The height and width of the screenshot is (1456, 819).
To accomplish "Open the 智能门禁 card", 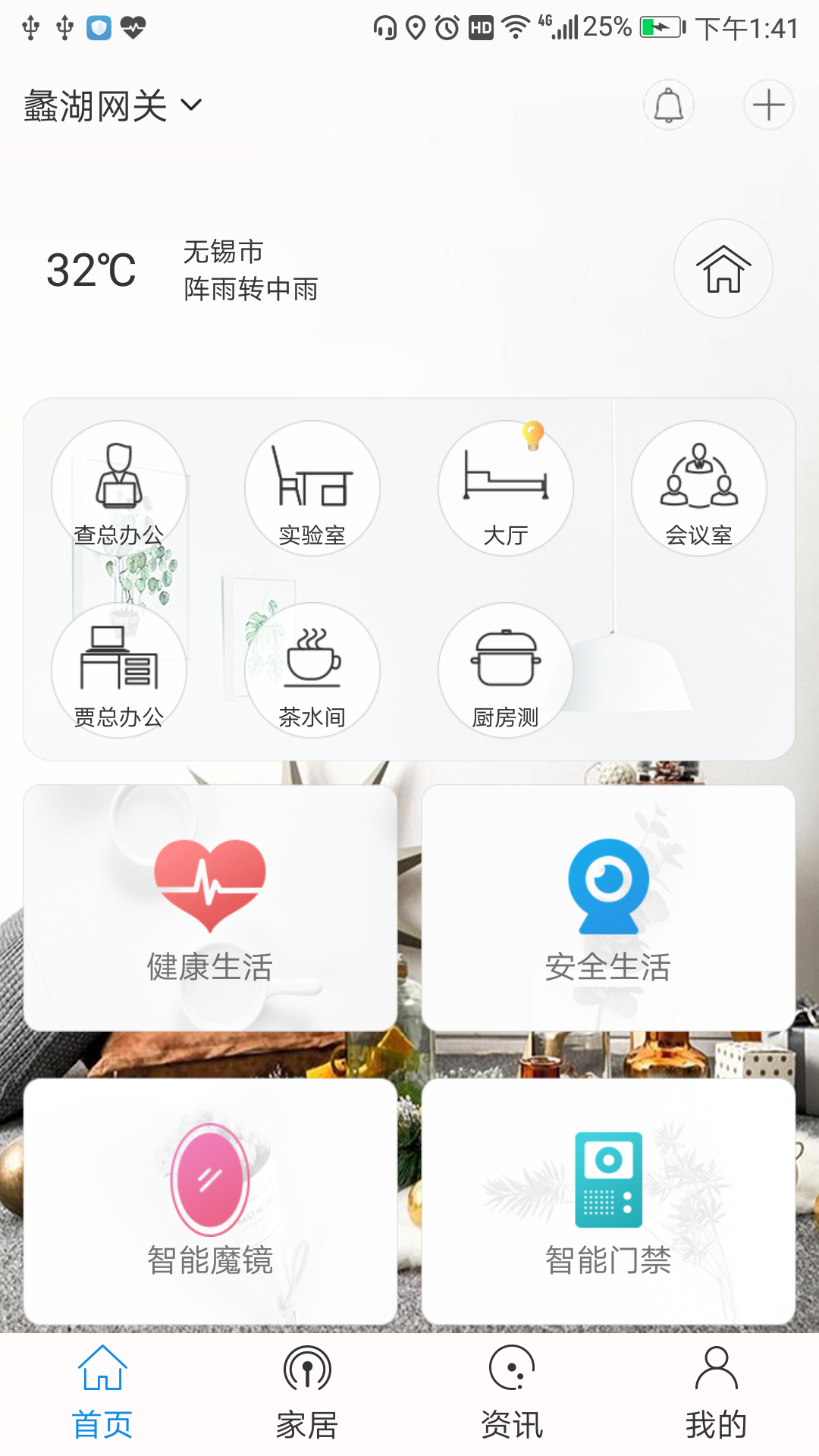I will [x=608, y=1202].
